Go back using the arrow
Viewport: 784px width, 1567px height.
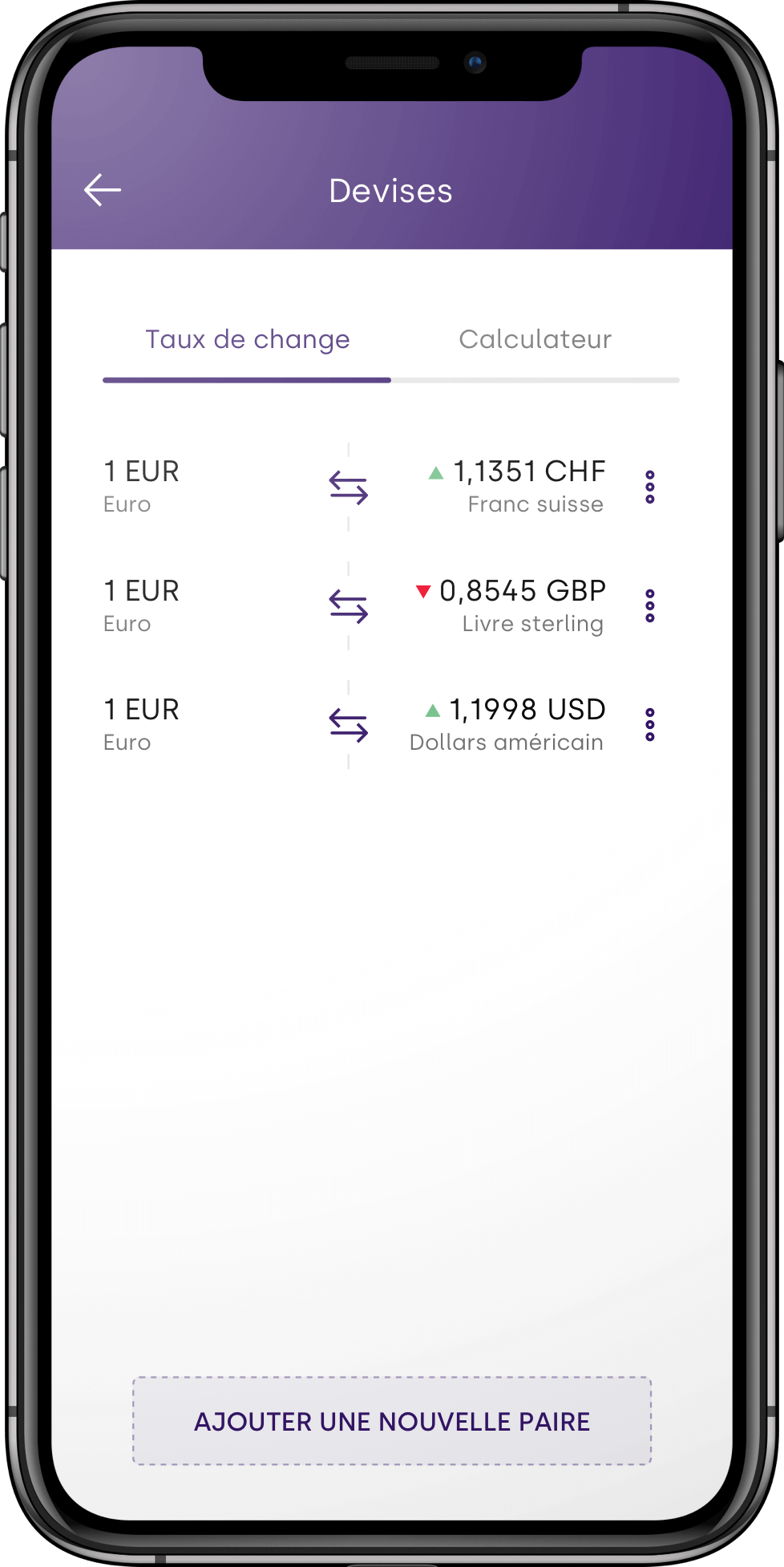click(x=103, y=190)
